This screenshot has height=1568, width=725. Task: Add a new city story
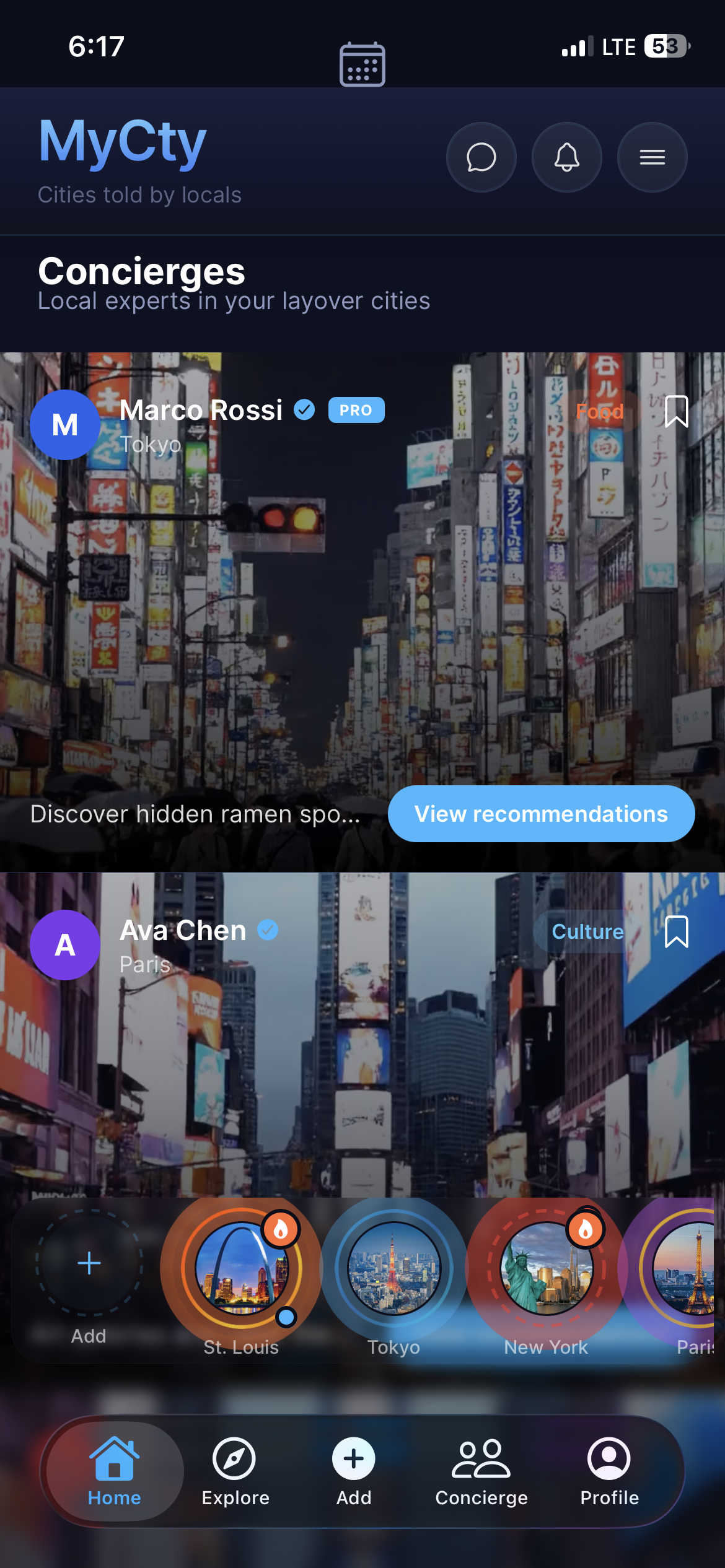click(x=89, y=1263)
